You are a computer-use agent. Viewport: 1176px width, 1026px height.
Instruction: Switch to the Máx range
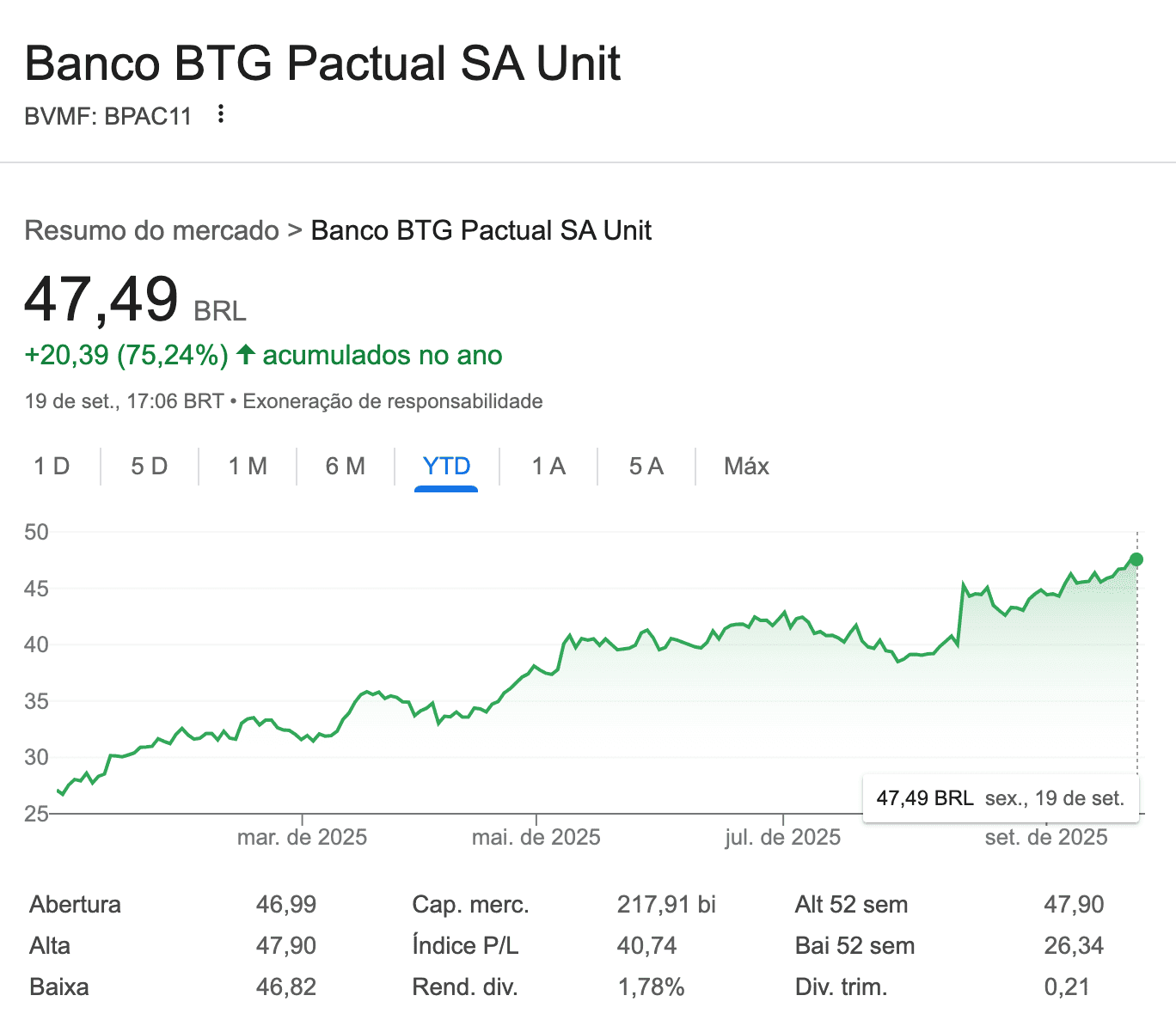[746, 467]
